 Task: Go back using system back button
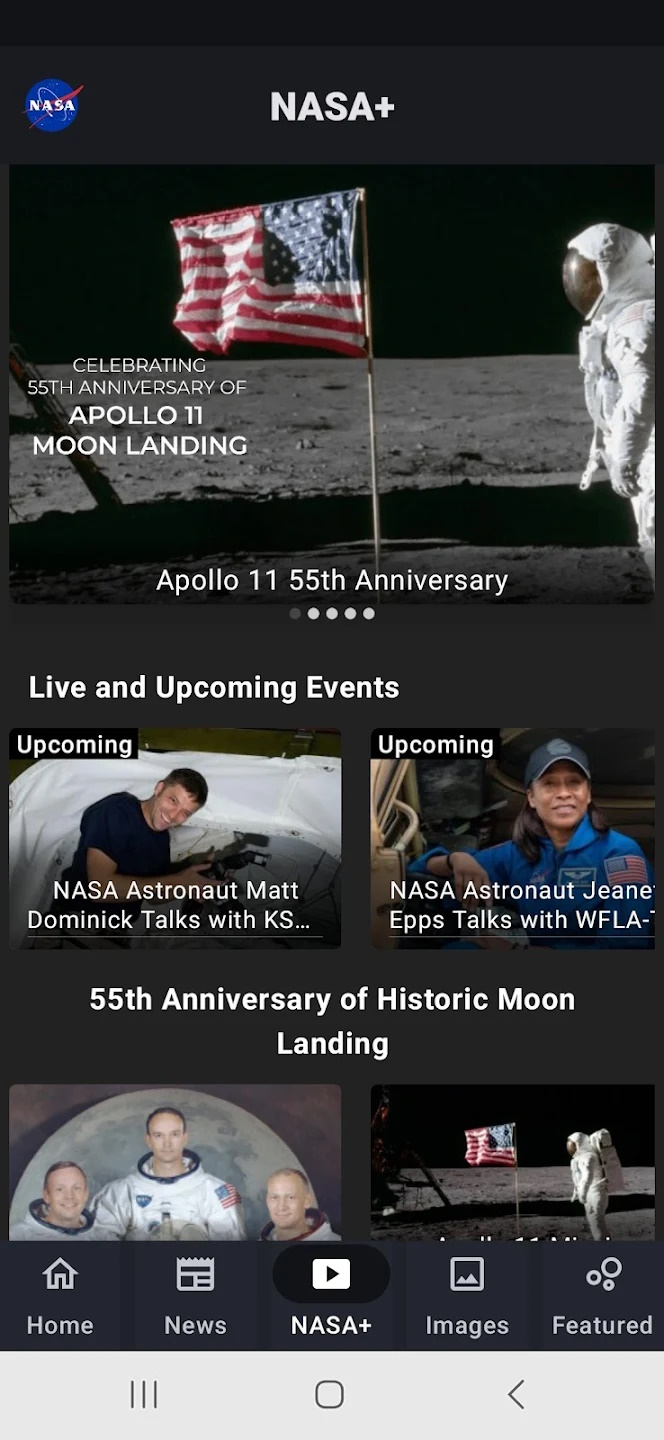(x=516, y=1394)
